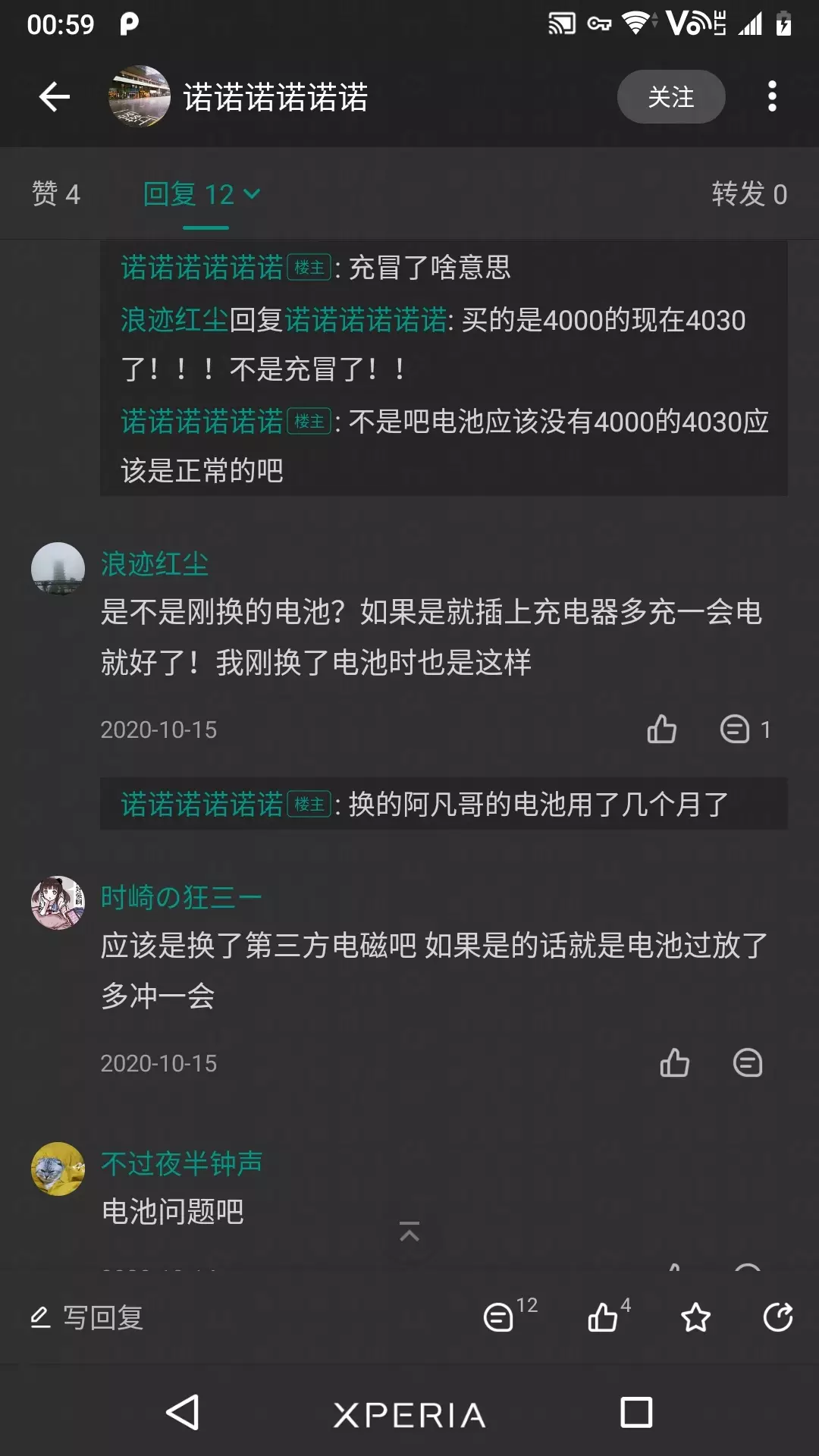Expand the 回复 12 sort dropdown

point(202,194)
